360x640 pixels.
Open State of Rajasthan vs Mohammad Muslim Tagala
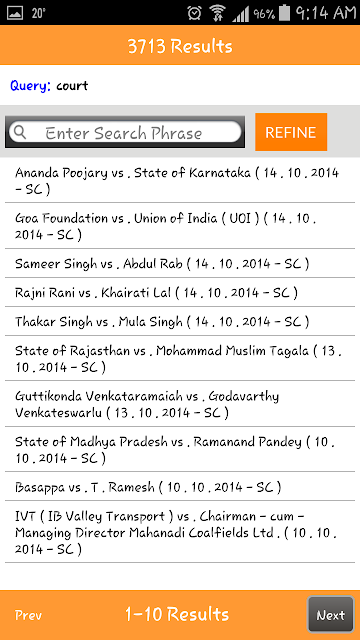point(180,358)
